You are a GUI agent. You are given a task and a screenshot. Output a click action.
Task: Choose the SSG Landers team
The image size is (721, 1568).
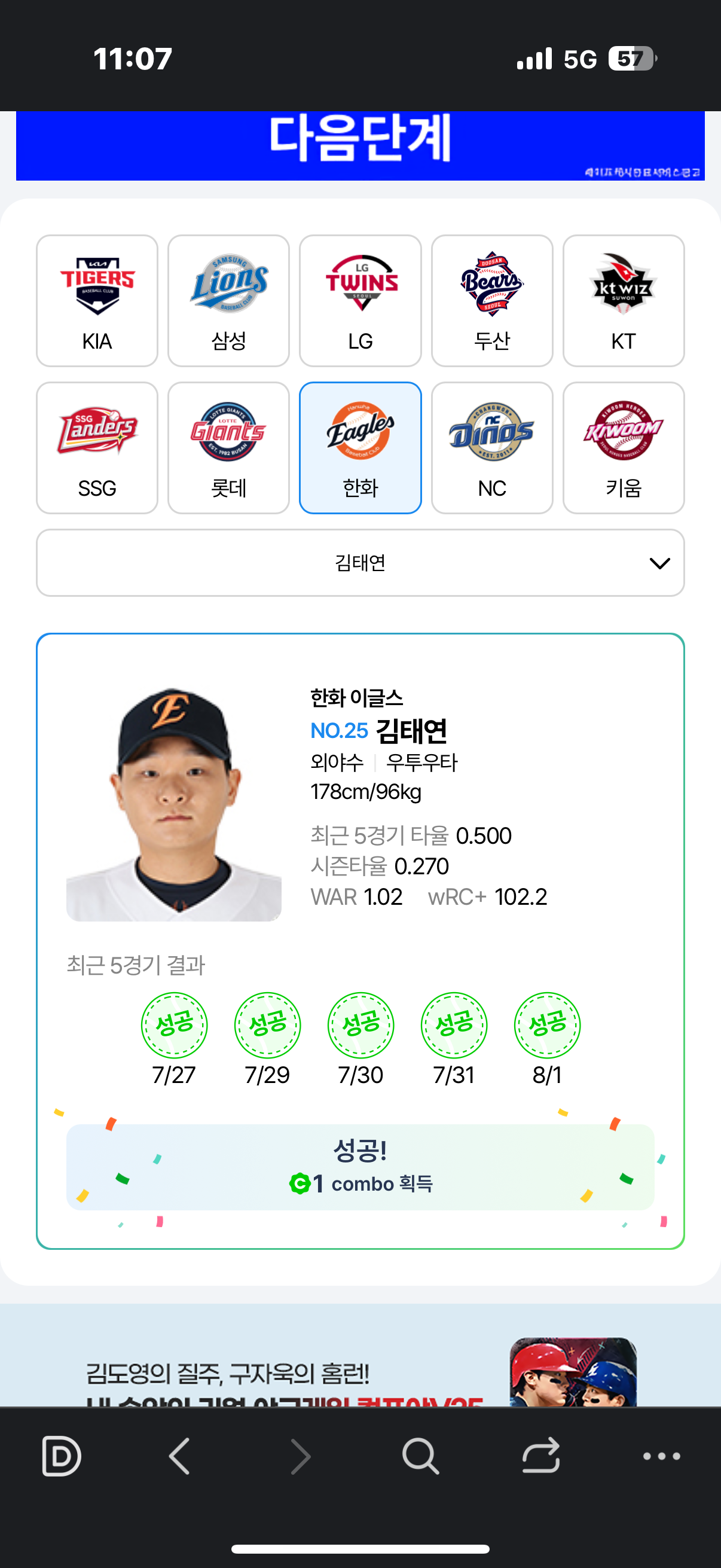[x=97, y=448]
